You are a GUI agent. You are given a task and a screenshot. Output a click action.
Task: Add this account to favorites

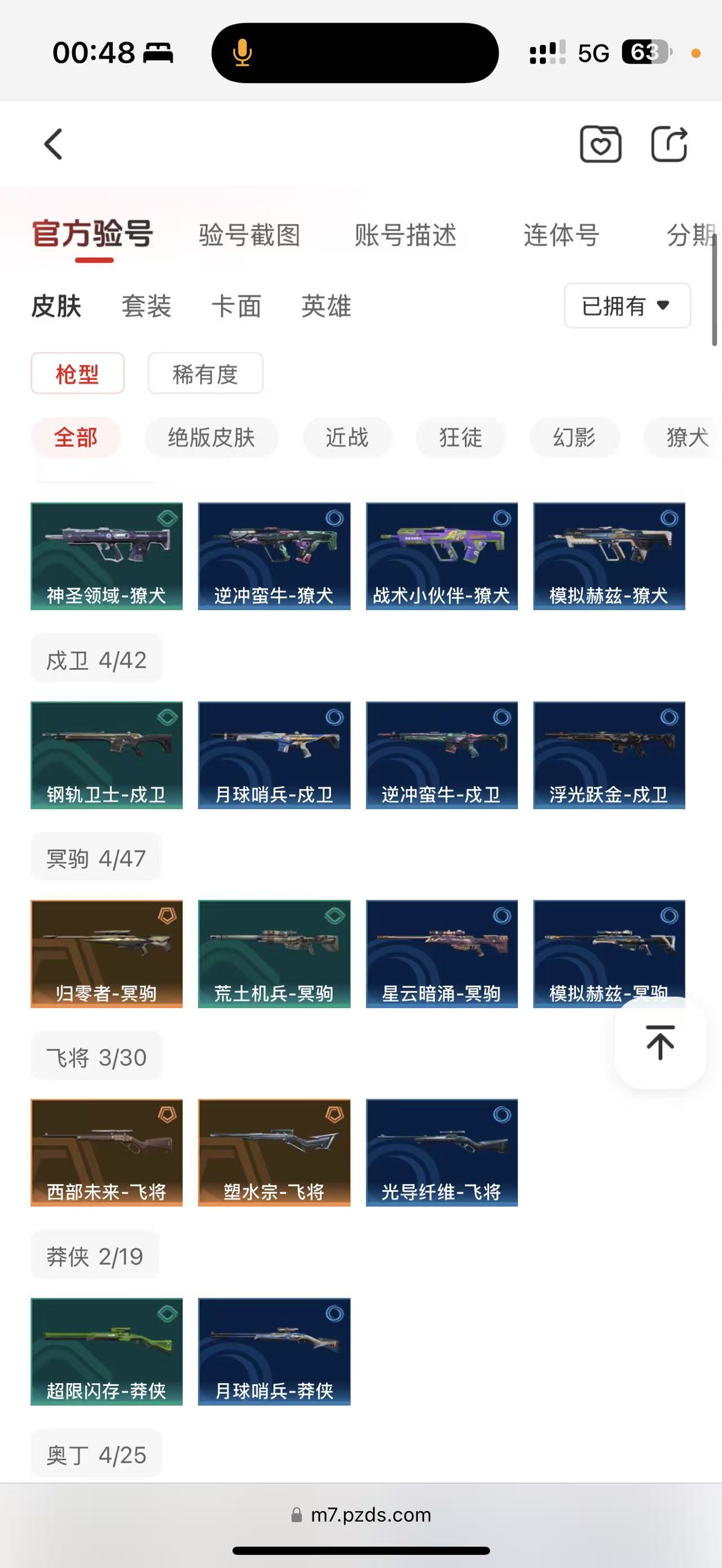(600, 144)
